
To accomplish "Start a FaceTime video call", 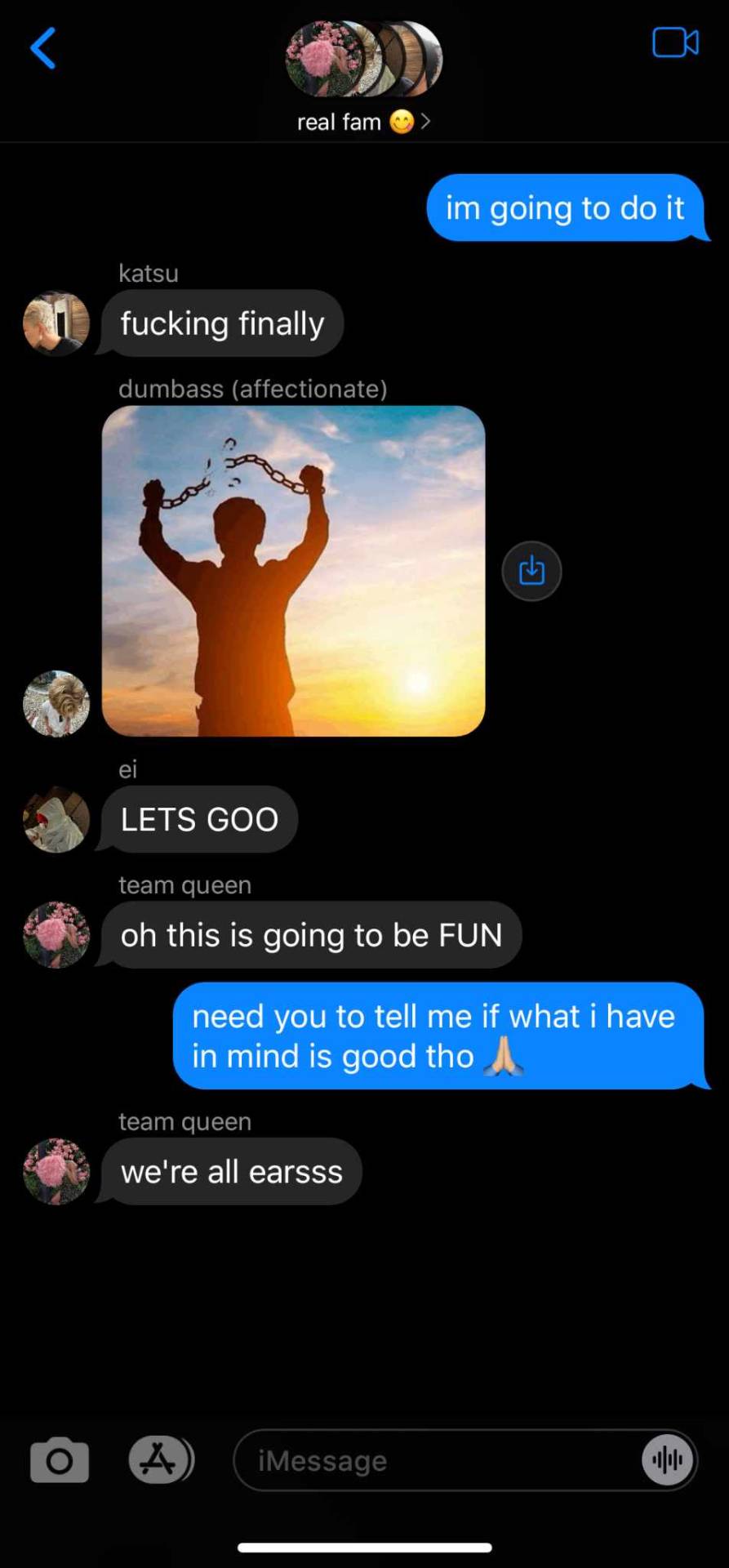I will pos(675,43).
